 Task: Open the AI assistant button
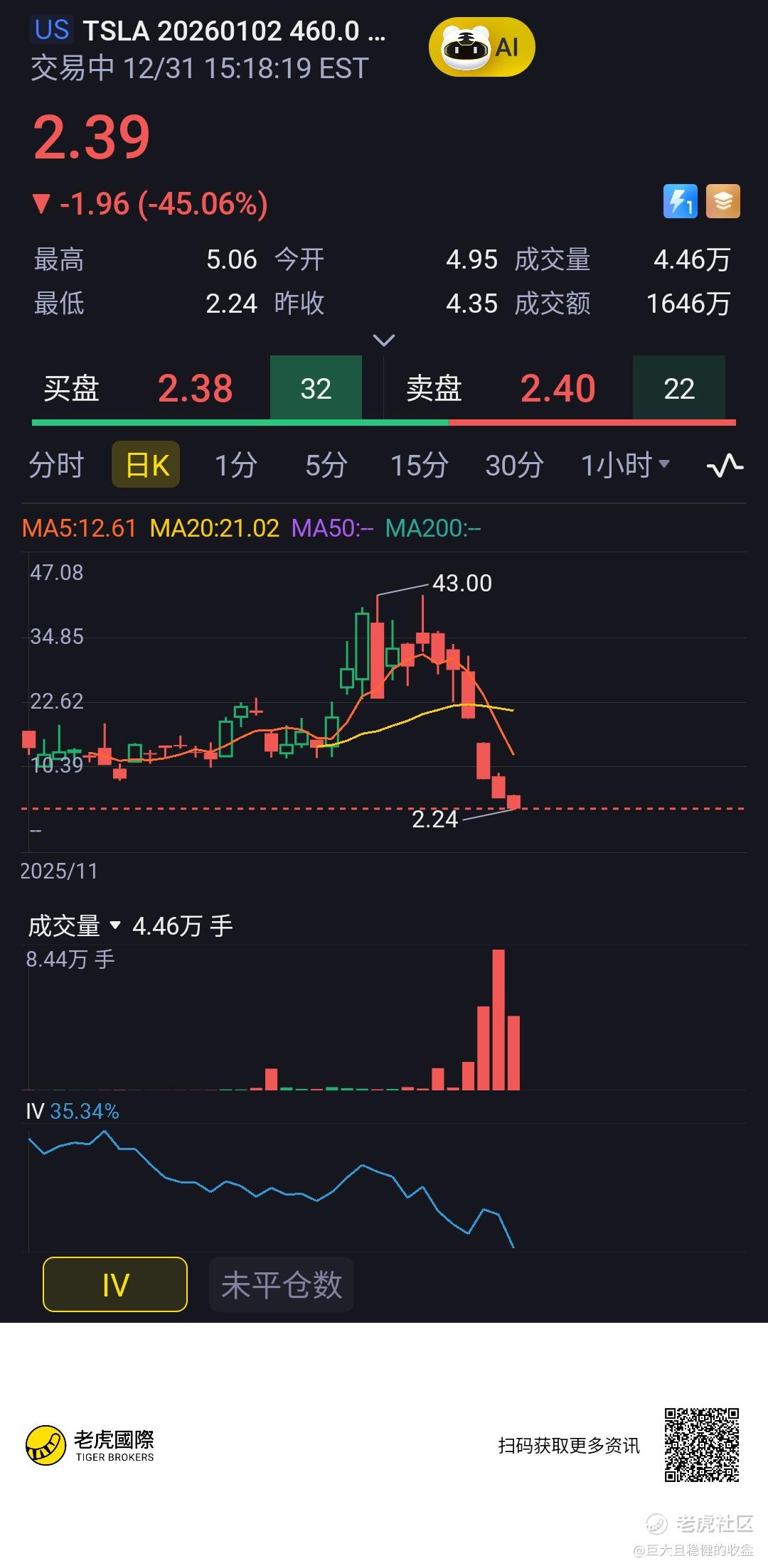click(x=481, y=48)
